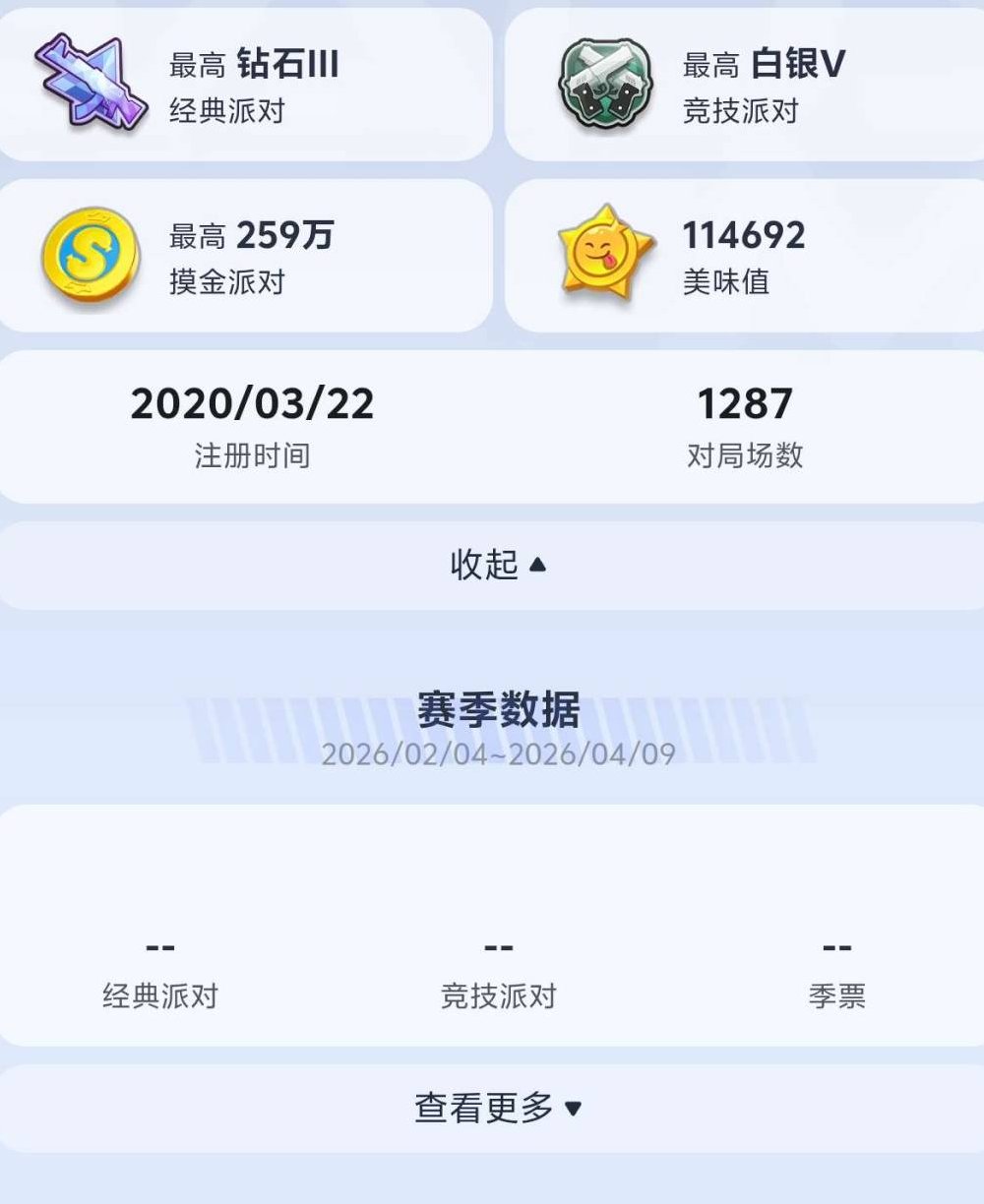The height and width of the screenshot is (1204, 984).
Task: Click the 季票 season pass stat
Action: (x=837, y=996)
